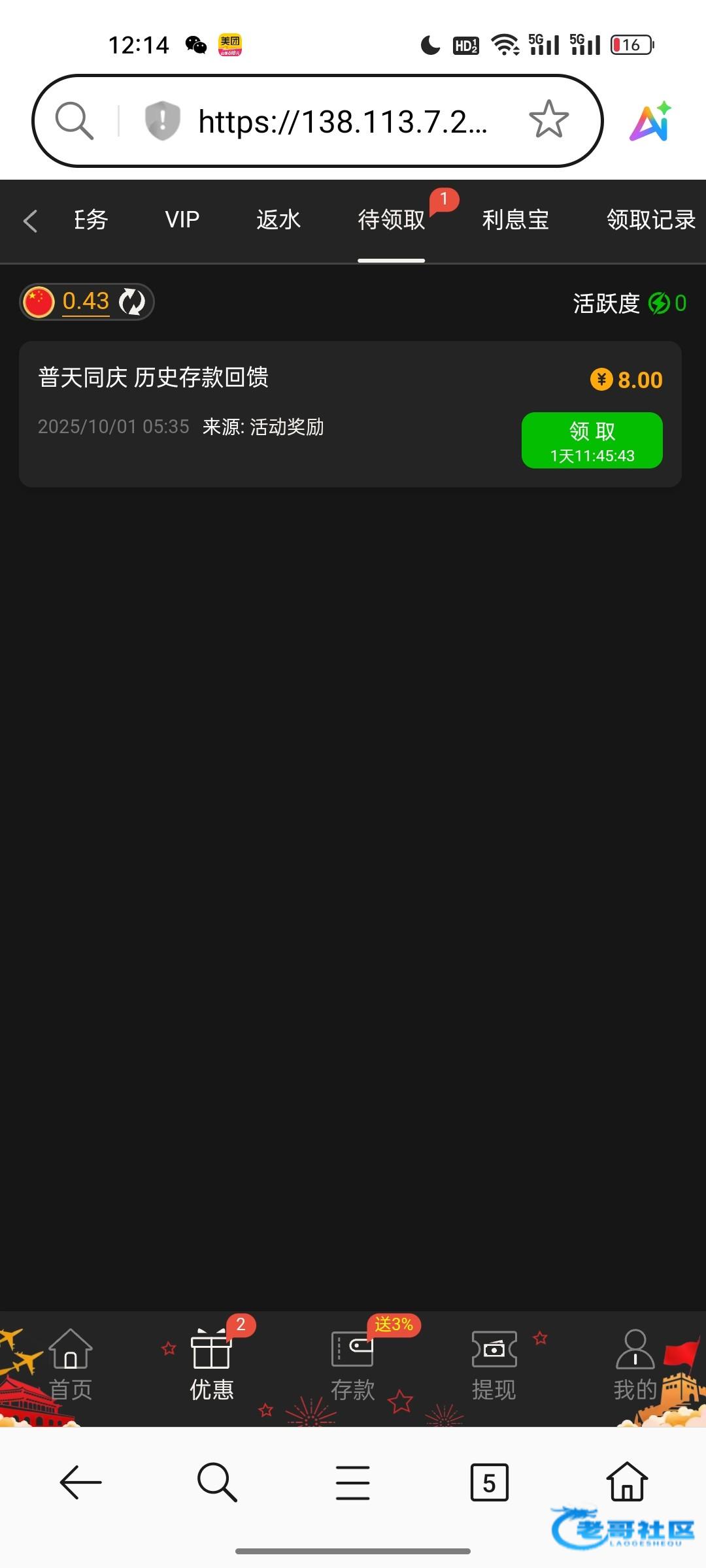This screenshot has height=1568, width=706.
Task: Tap the search icon in the address bar
Action: click(74, 121)
